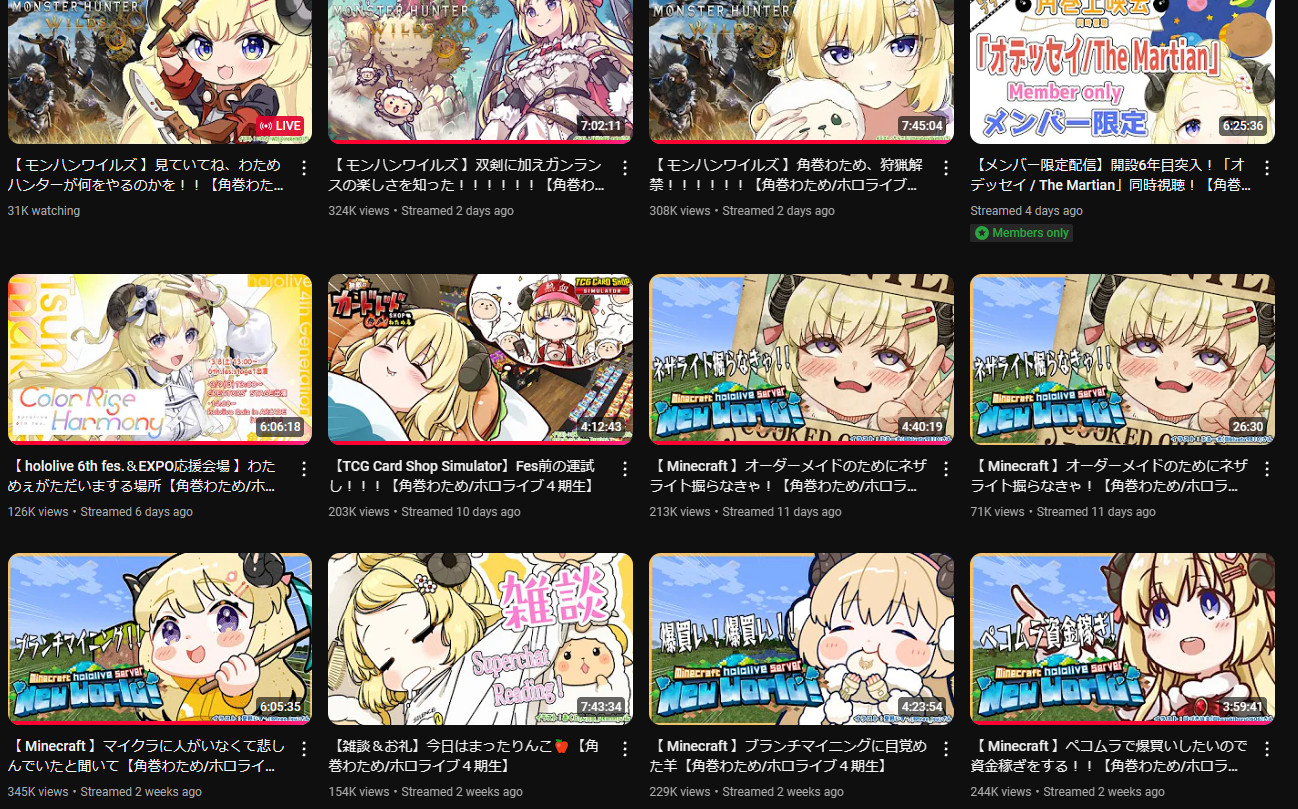Play the 4:40:19 Minecraft netherite video

[x=801, y=359]
